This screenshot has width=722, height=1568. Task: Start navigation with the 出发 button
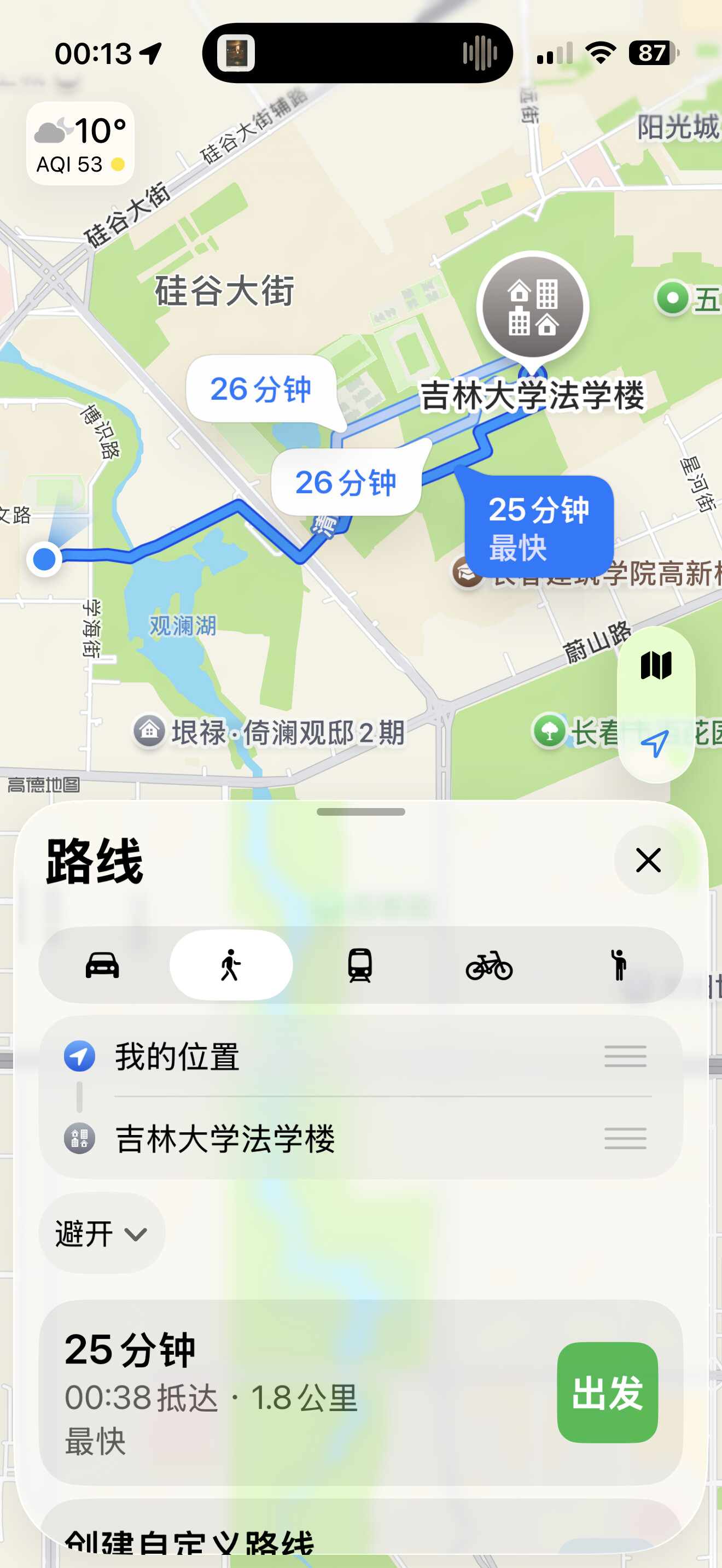click(x=607, y=1393)
